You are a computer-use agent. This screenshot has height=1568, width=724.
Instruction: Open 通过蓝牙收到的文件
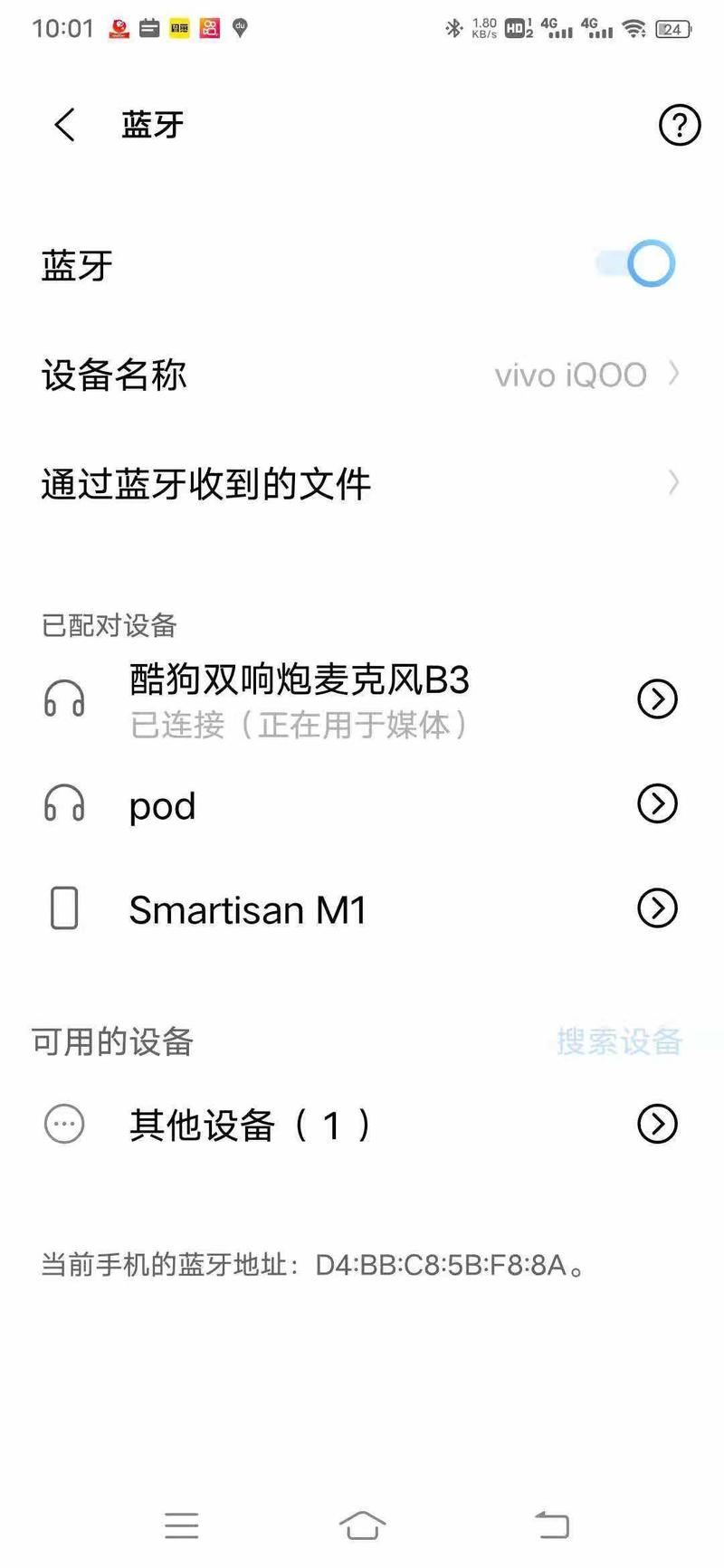coord(362,483)
